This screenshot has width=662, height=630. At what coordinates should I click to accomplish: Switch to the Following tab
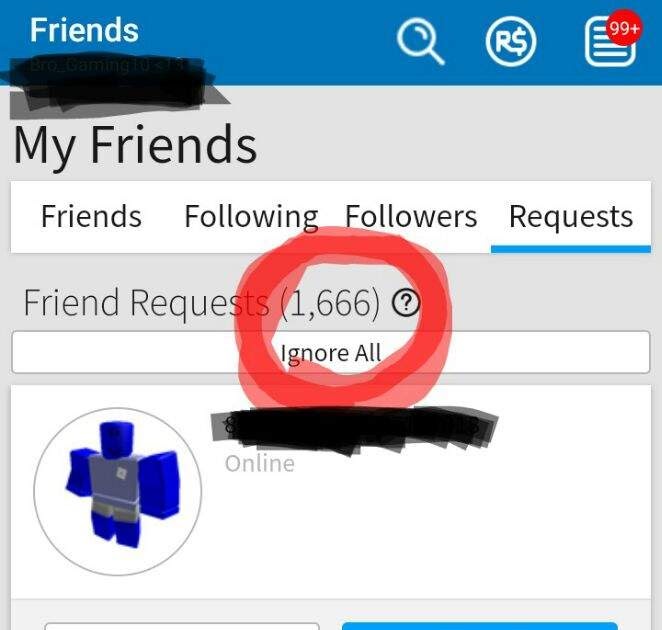(250, 217)
